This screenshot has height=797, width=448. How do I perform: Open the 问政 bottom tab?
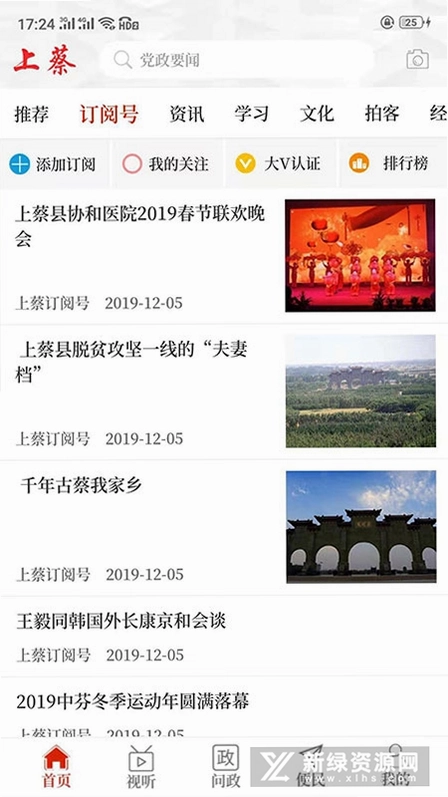point(225,766)
